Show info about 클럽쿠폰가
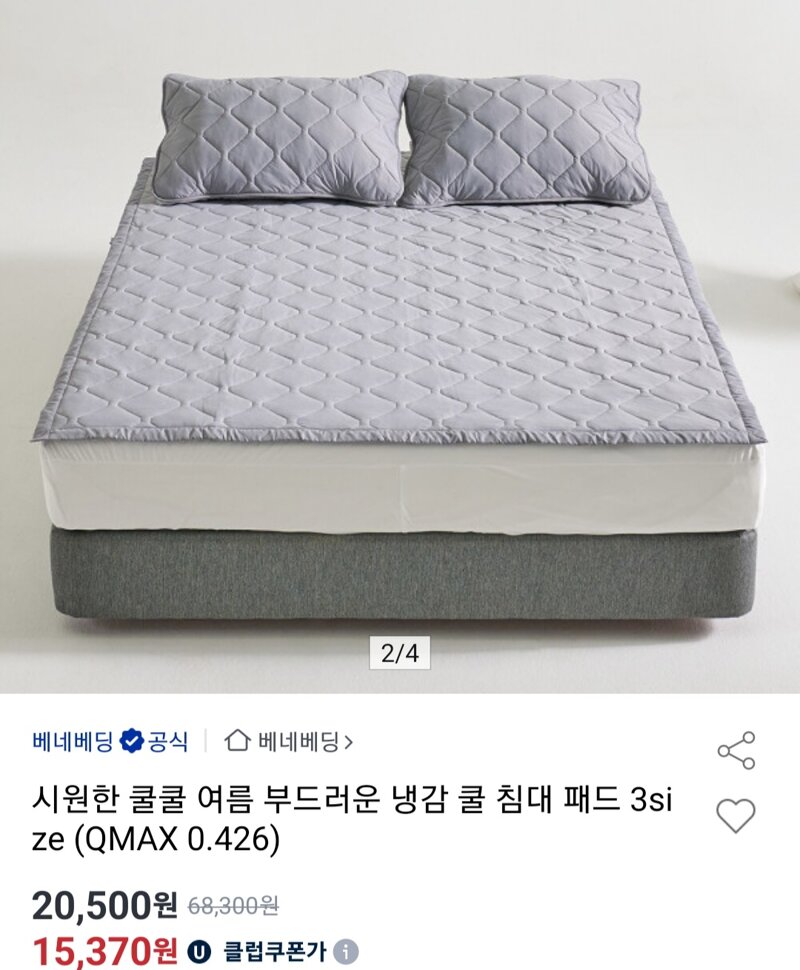 point(346,950)
